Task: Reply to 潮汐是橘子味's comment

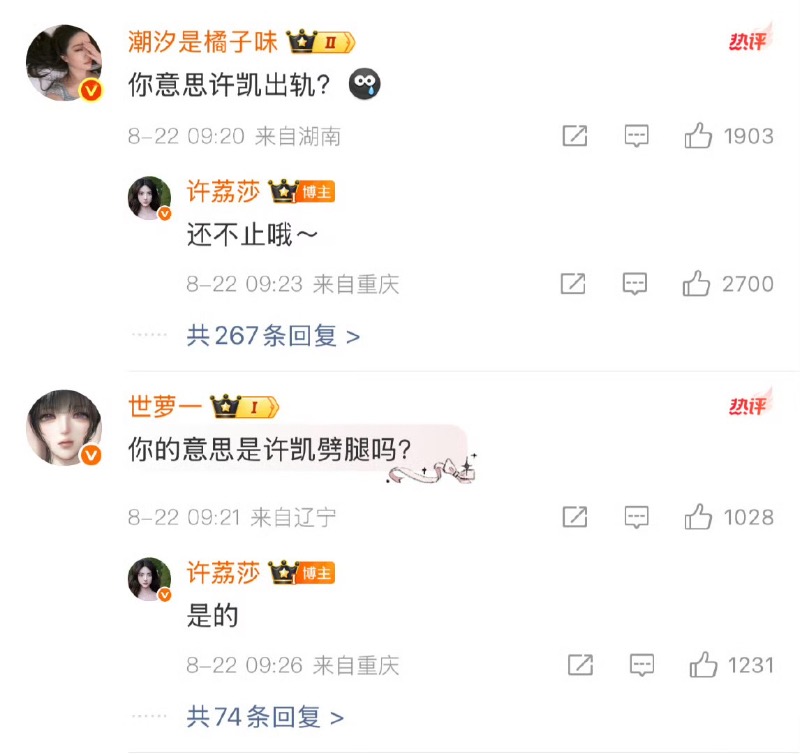Action: (637, 136)
